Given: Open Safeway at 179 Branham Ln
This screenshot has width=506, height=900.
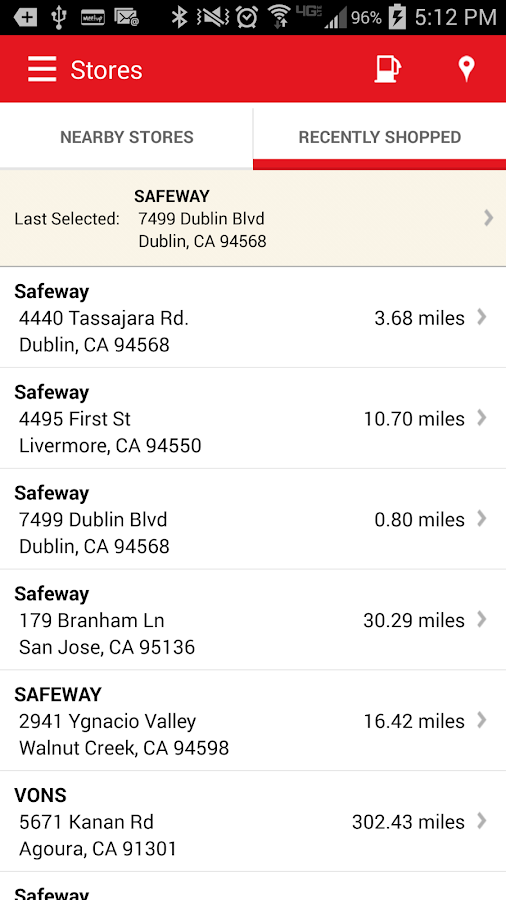Looking at the screenshot, I should (253, 620).
